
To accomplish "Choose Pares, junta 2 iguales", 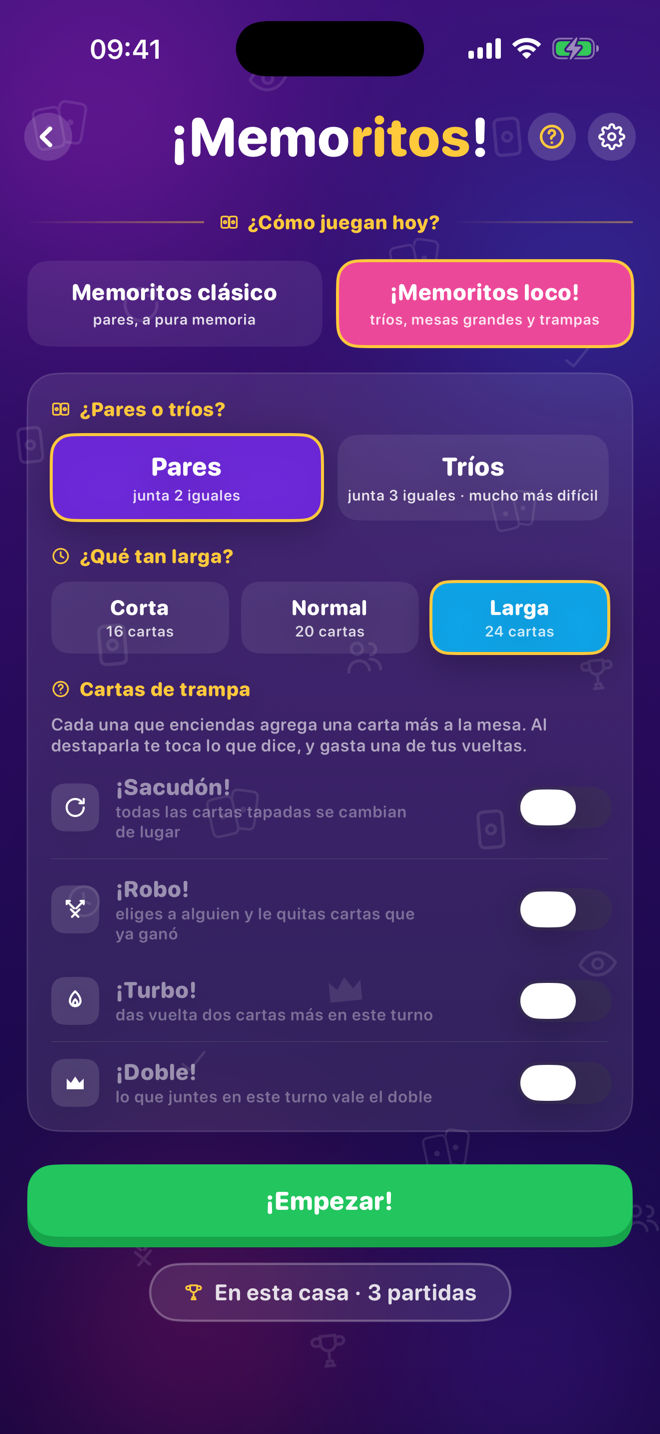I will [x=187, y=478].
